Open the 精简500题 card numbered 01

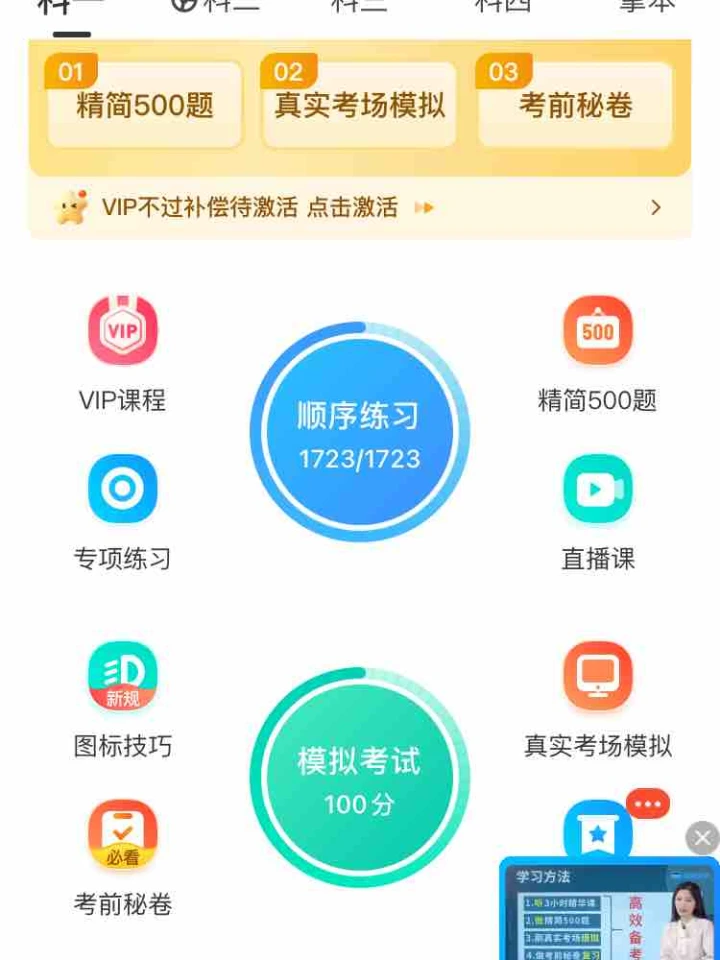click(145, 105)
